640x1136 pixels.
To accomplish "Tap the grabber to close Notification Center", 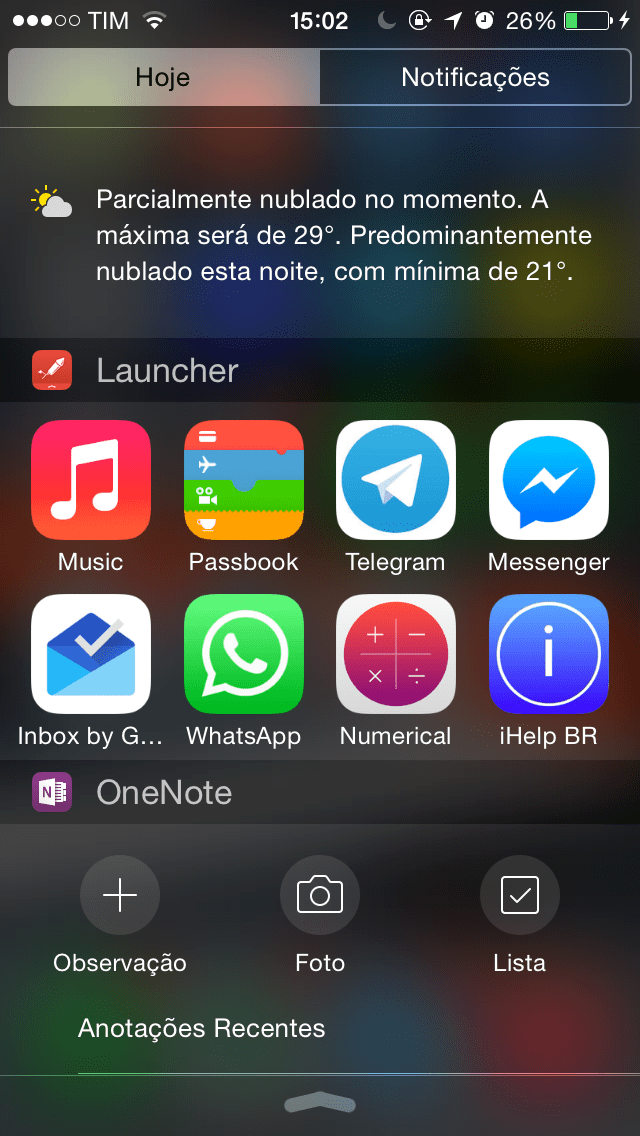I will [x=320, y=1103].
